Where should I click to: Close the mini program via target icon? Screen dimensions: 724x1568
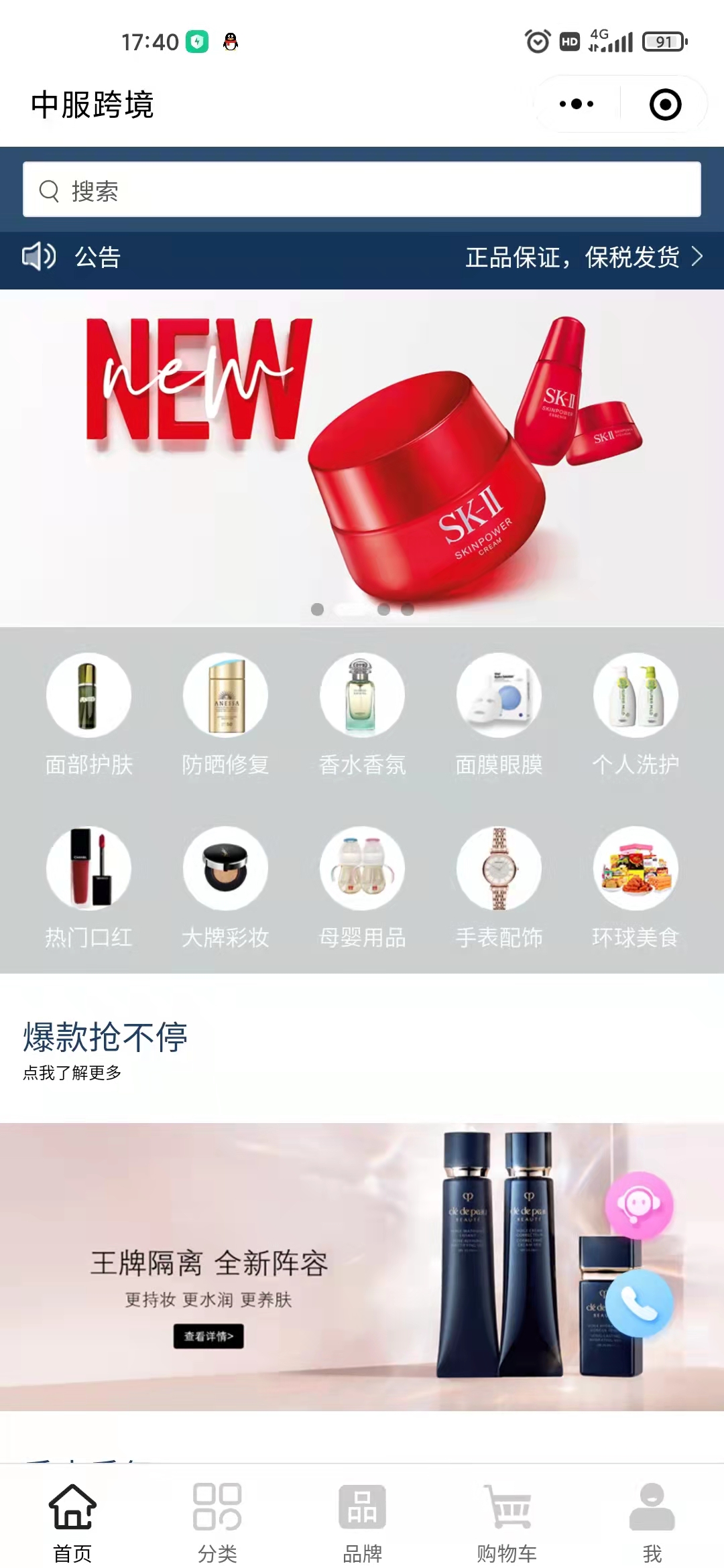[665, 105]
